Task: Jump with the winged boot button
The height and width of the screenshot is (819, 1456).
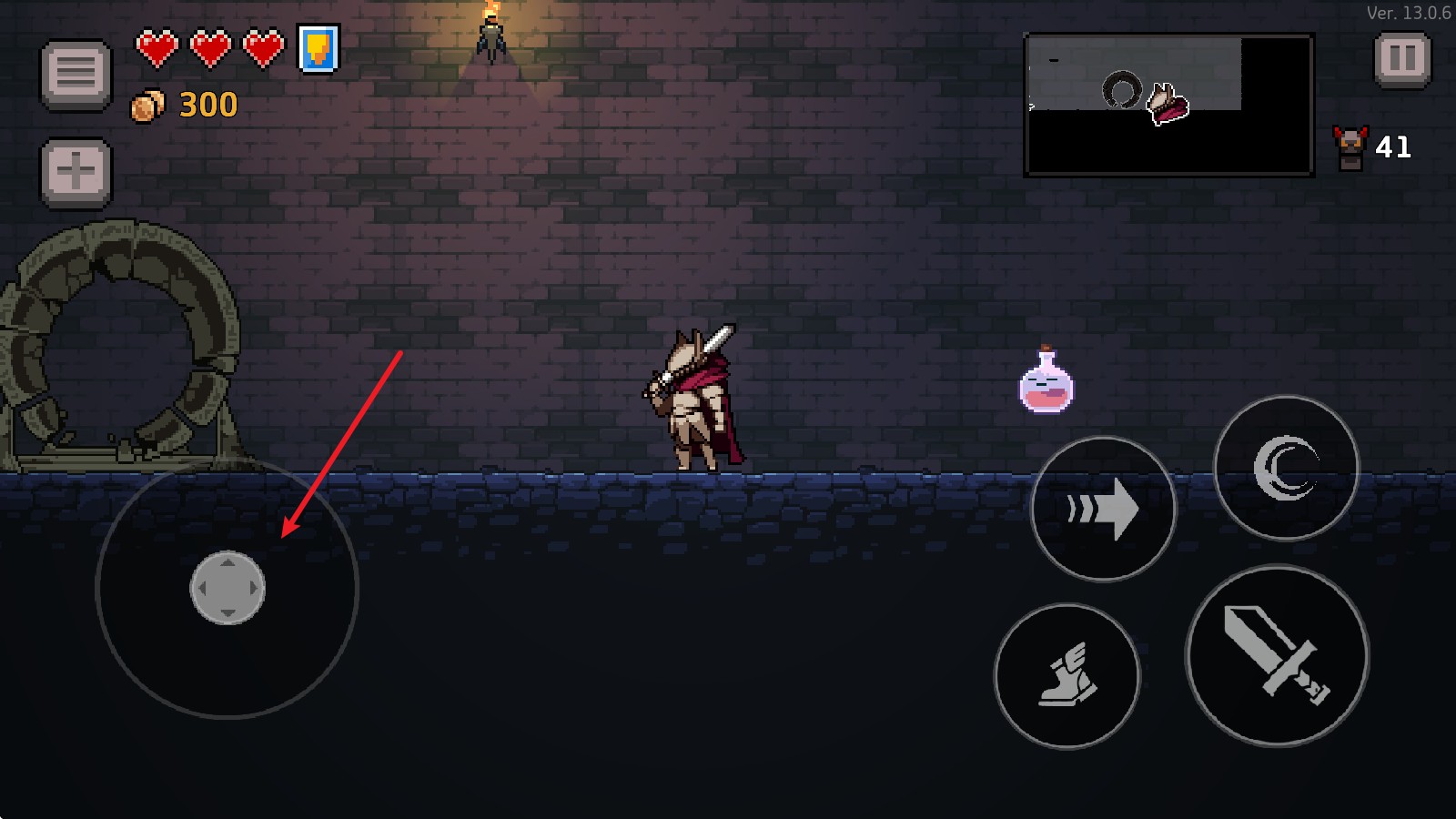Action: [1067, 676]
